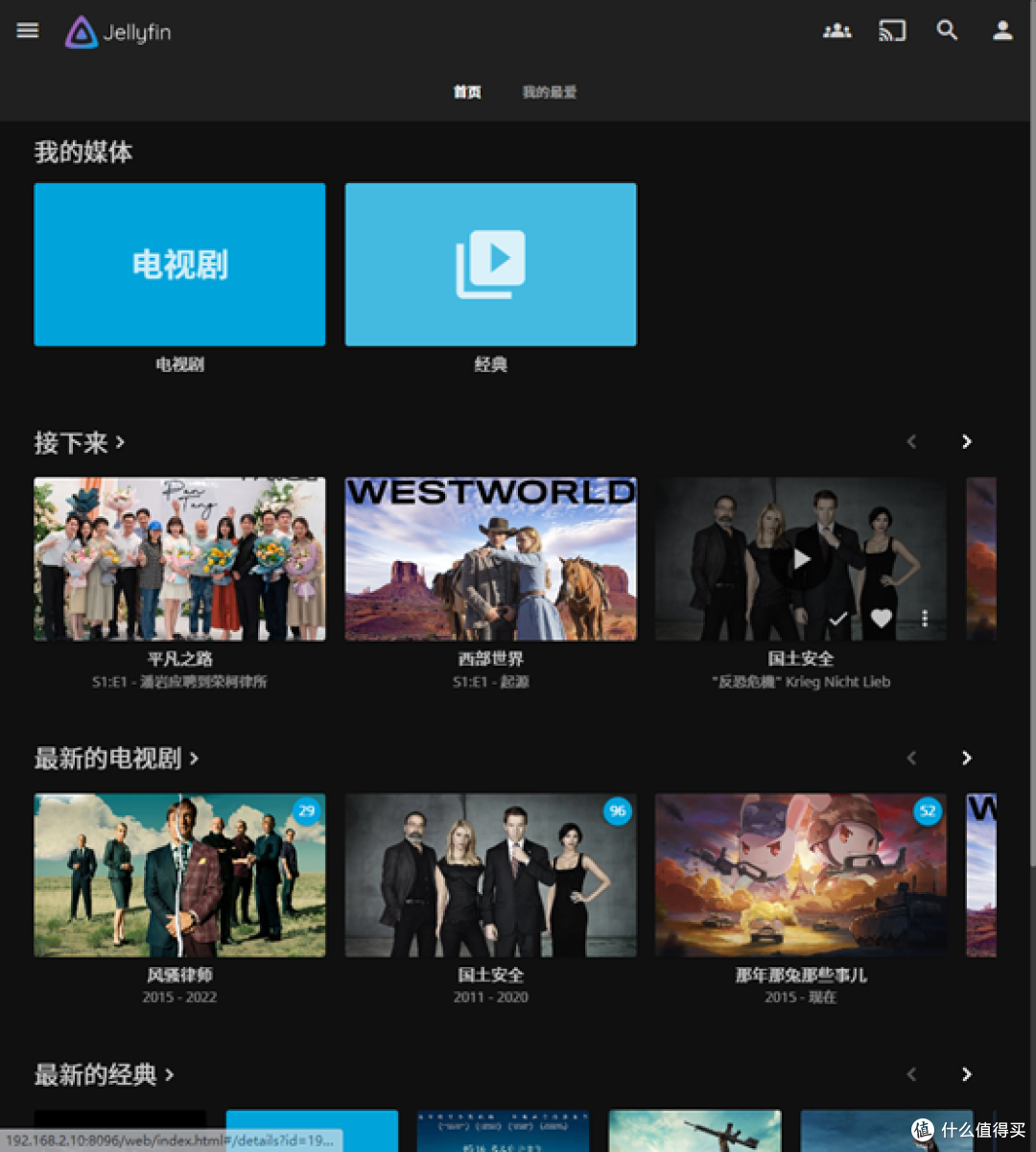The height and width of the screenshot is (1152, 1036).
Task: Open the hamburger navigation menu
Action: pyautogui.click(x=27, y=31)
